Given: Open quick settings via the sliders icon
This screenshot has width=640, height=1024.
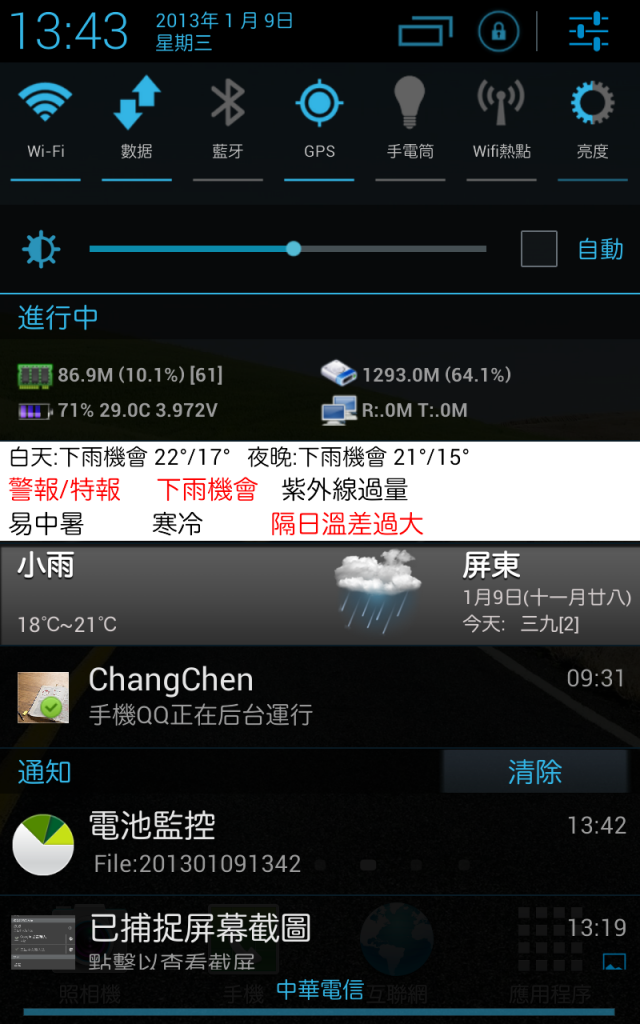Looking at the screenshot, I should 588,32.
